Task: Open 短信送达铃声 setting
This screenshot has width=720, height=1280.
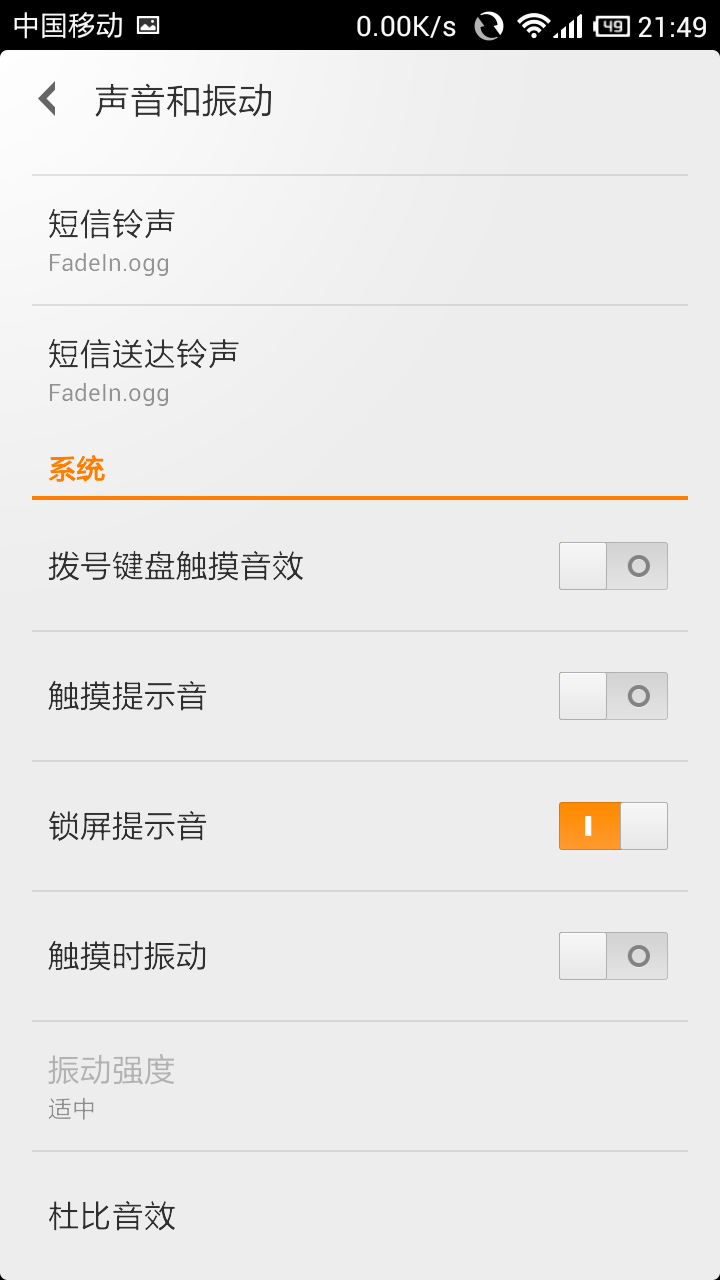Action: point(360,370)
